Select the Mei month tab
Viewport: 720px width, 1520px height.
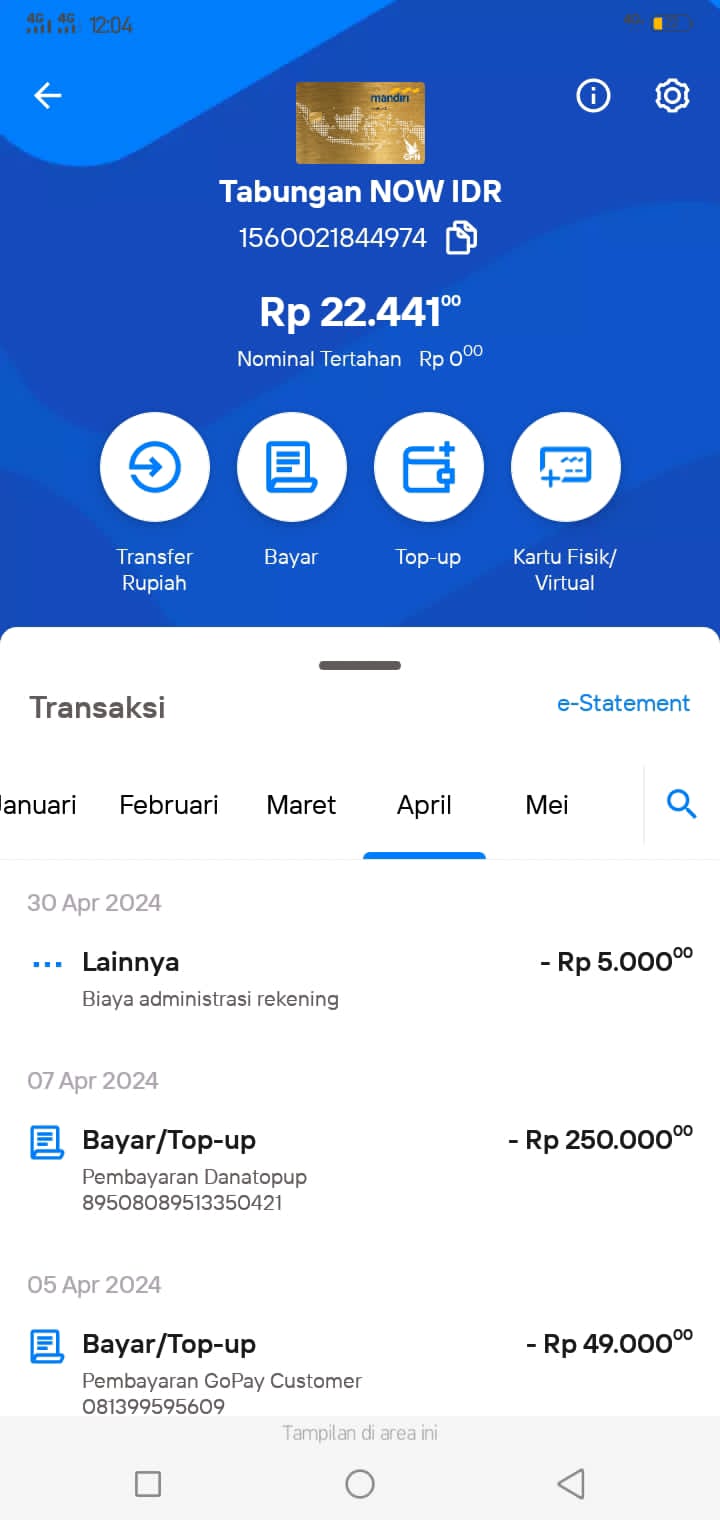coord(547,805)
